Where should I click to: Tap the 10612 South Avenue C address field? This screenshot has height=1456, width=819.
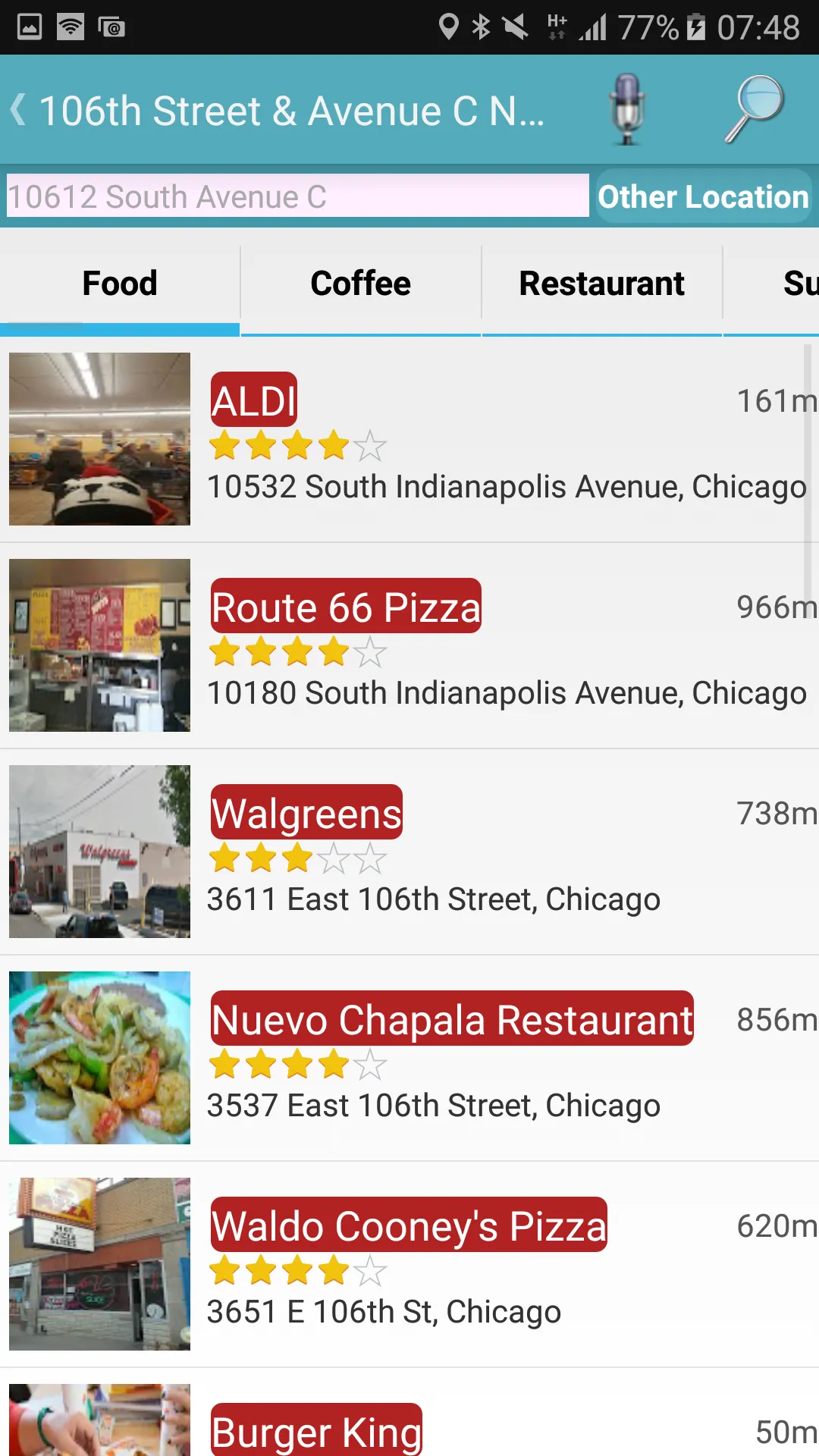(x=296, y=196)
